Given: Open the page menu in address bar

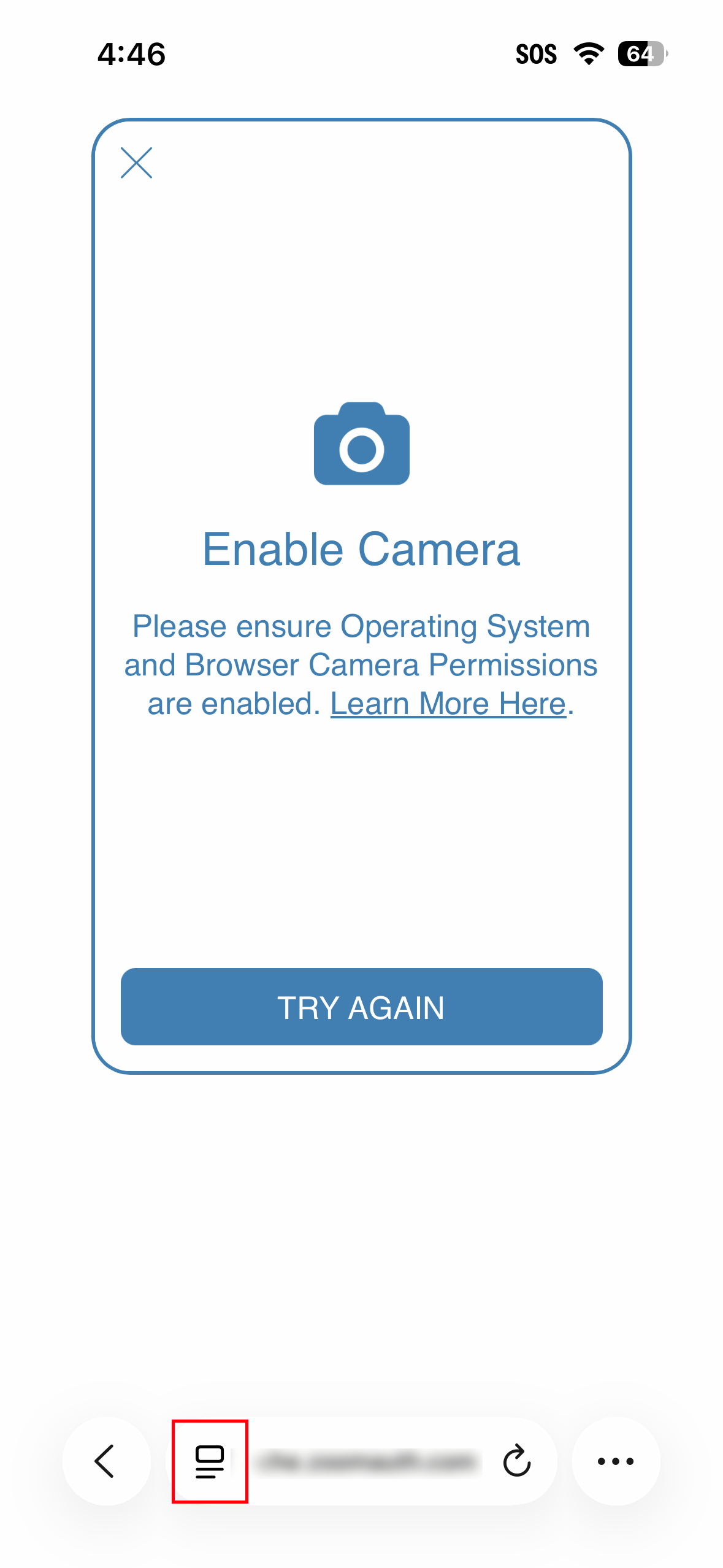Looking at the screenshot, I should (x=210, y=1461).
